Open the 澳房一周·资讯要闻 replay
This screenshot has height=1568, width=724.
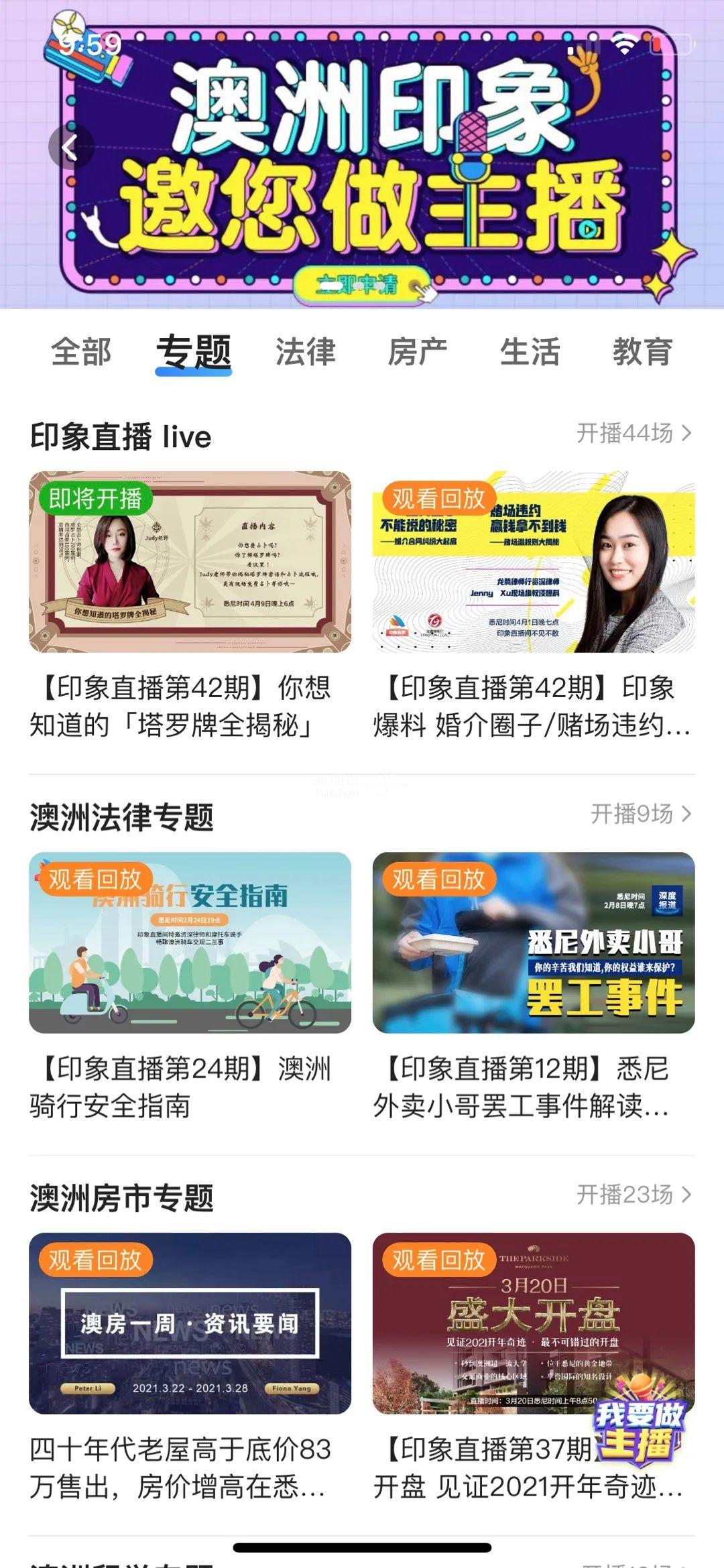click(x=190, y=1323)
